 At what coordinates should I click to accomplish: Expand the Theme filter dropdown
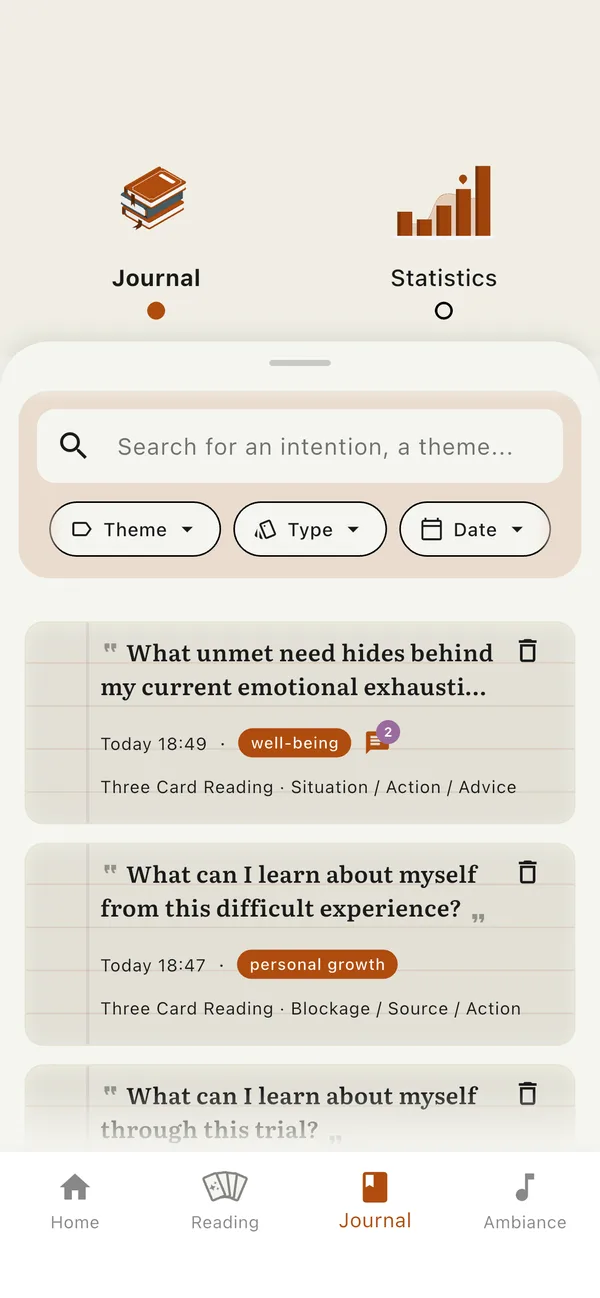[135, 529]
